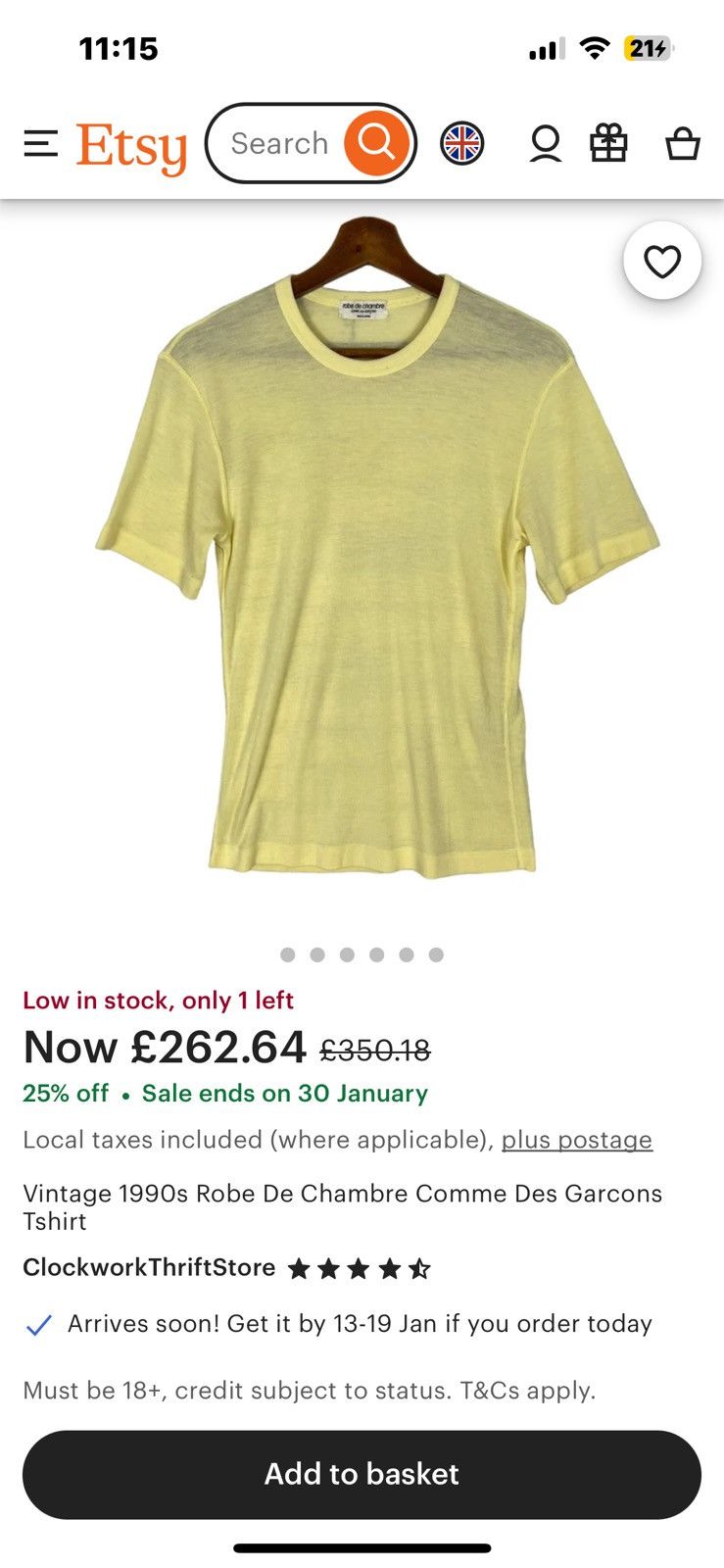Open the hamburger menu
724x1568 pixels.
click(x=40, y=143)
